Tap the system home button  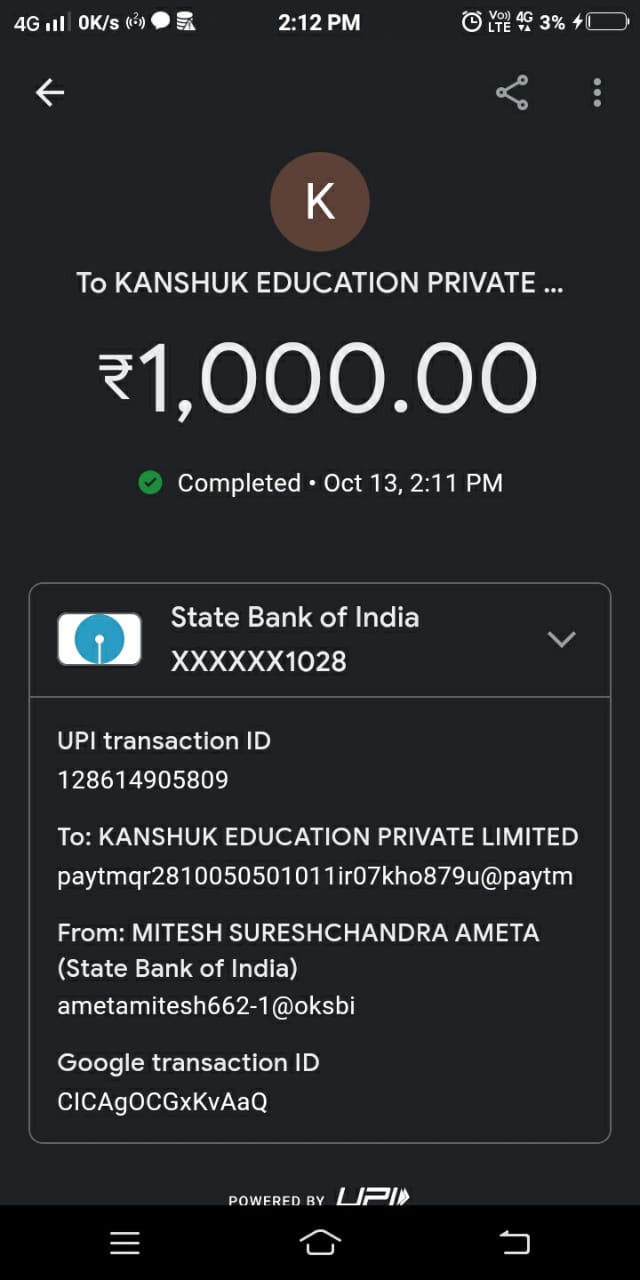[x=320, y=1242]
